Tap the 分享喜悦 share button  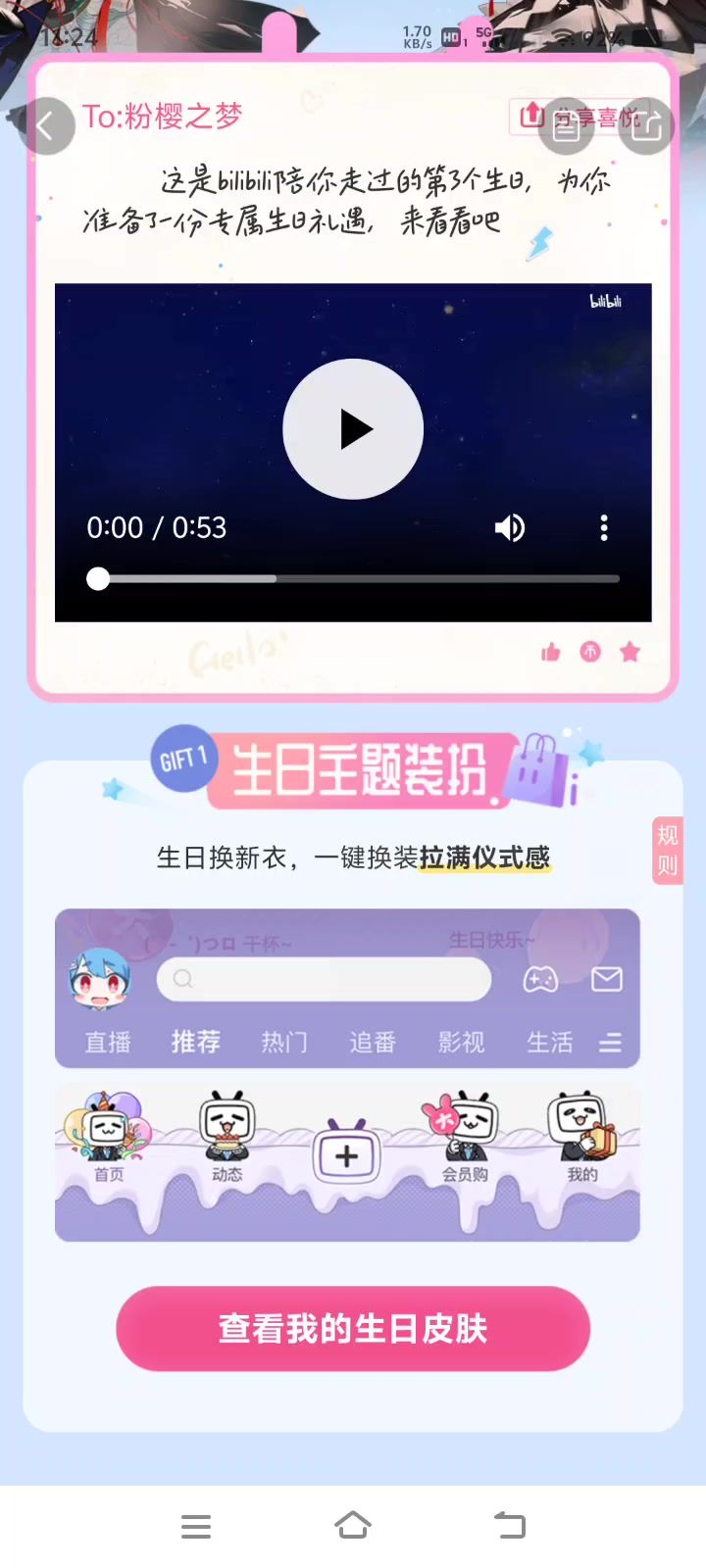(530, 116)
